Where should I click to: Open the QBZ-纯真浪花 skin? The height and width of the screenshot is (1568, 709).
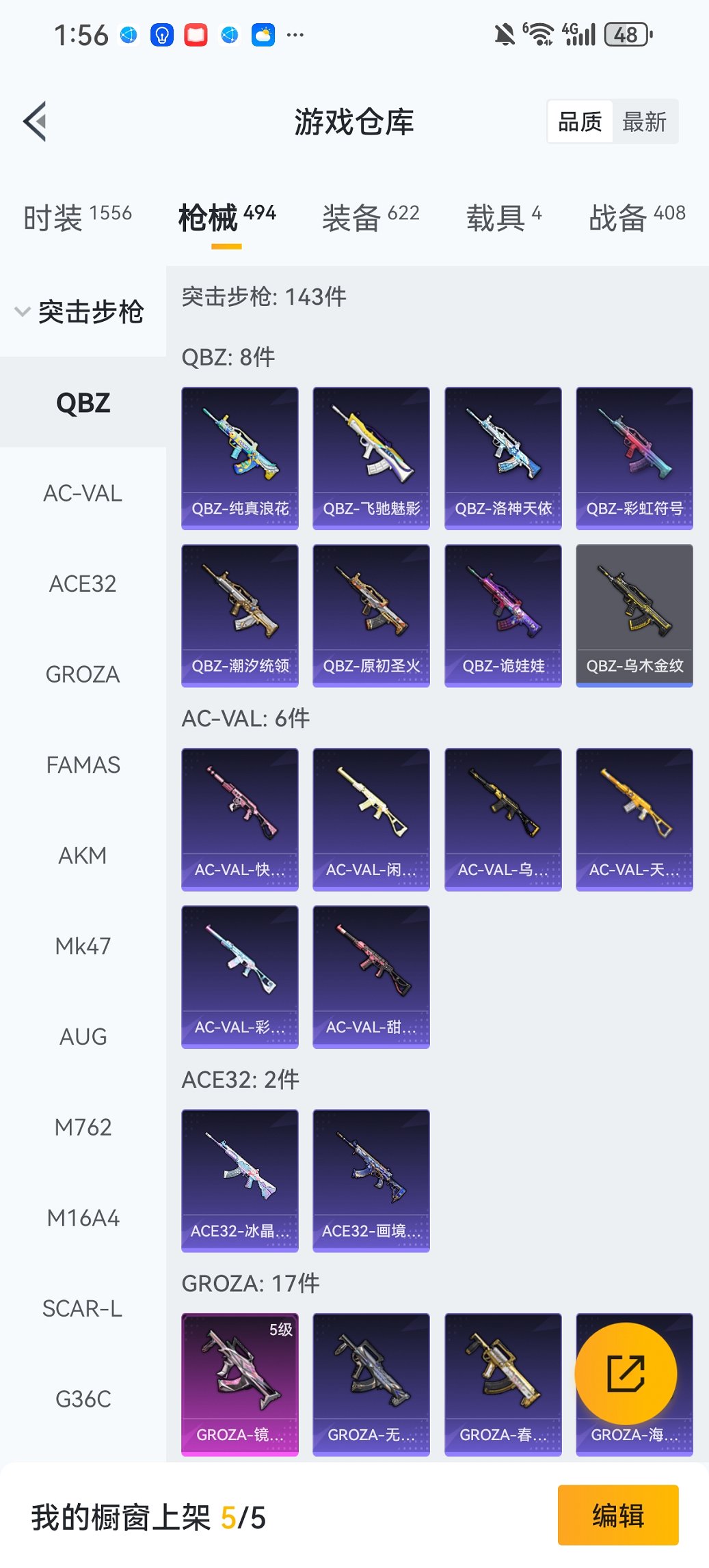point(240,458)
